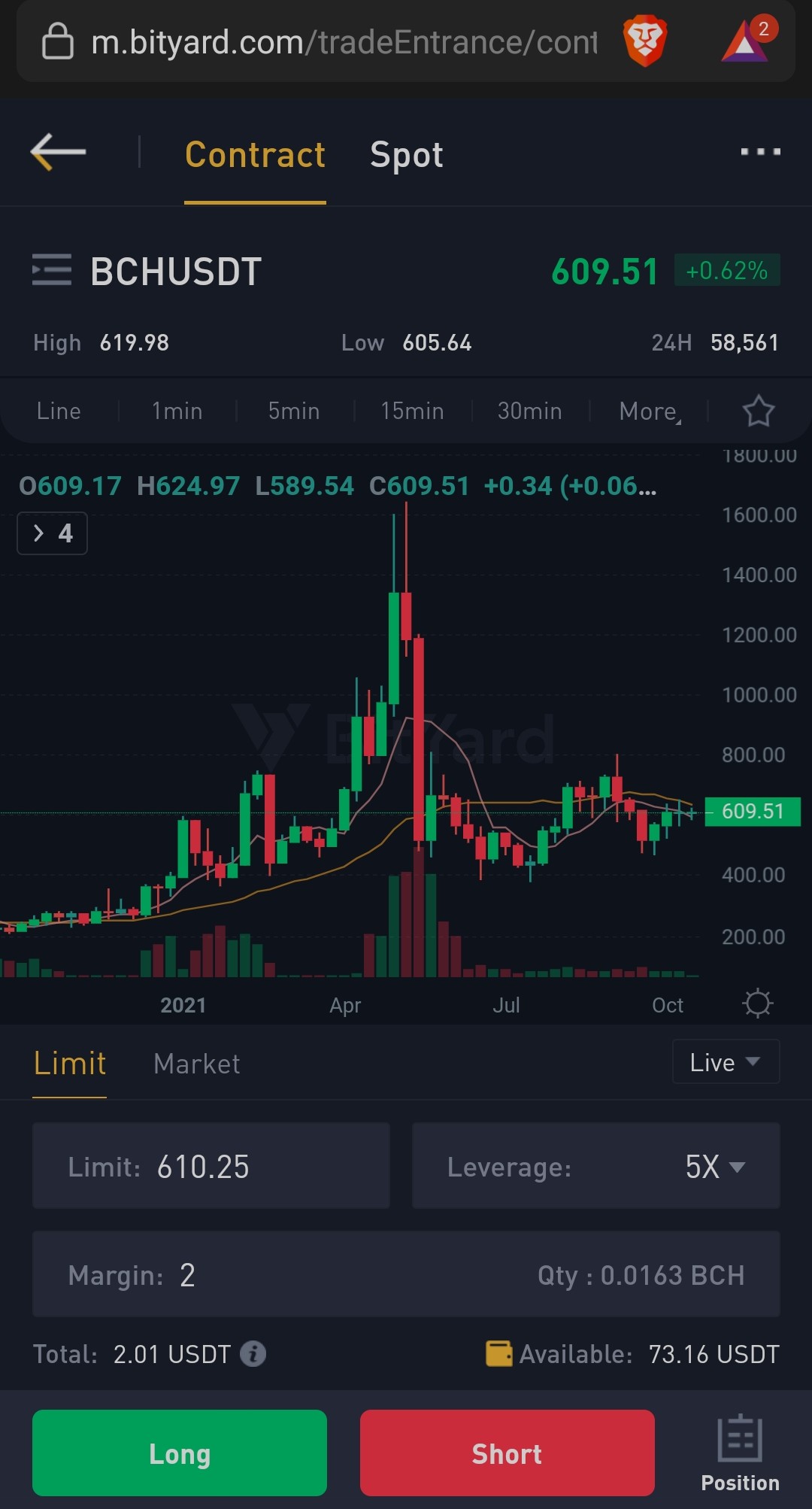Switch to the Spot tab
812x1509 pixels.
[406, 155]
